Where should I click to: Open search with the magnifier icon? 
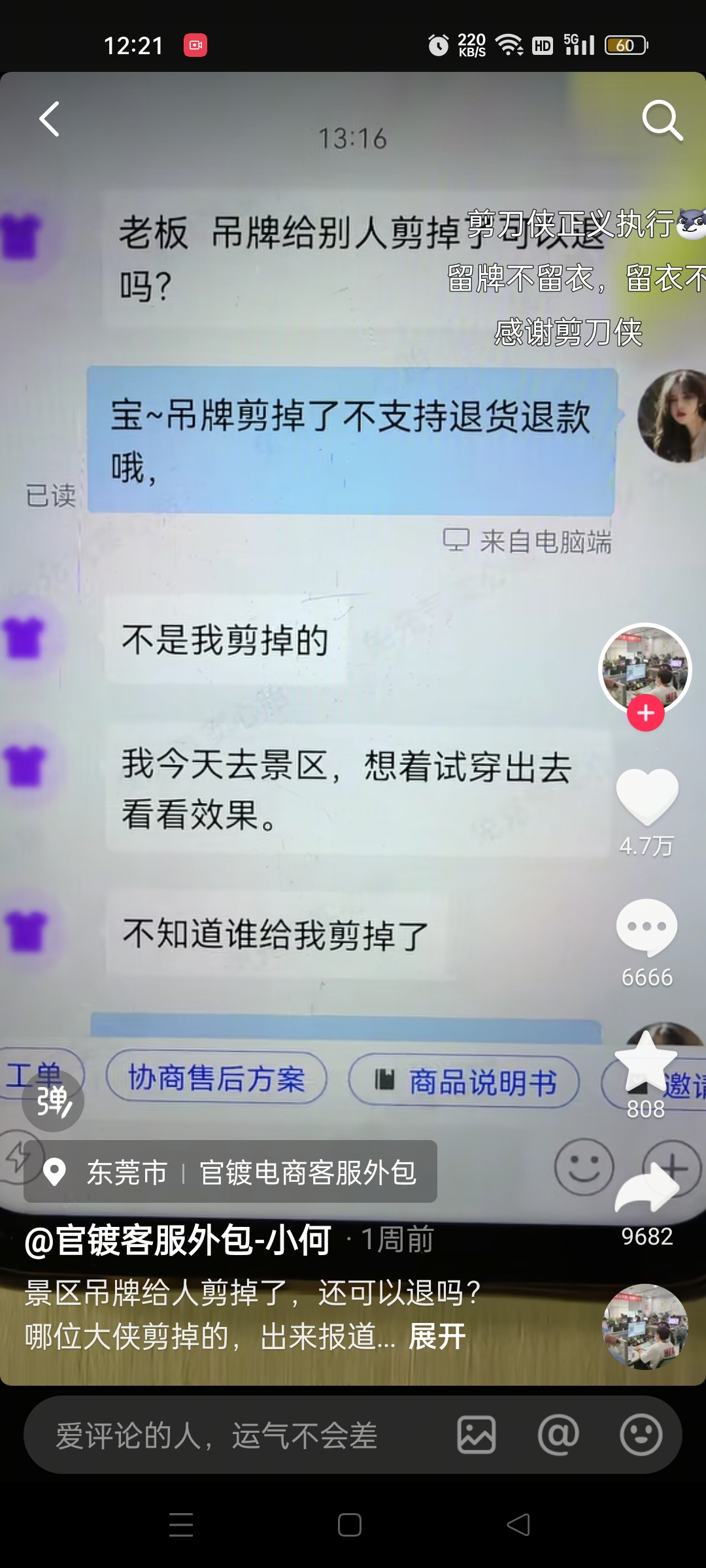click(x=662, y=120)
